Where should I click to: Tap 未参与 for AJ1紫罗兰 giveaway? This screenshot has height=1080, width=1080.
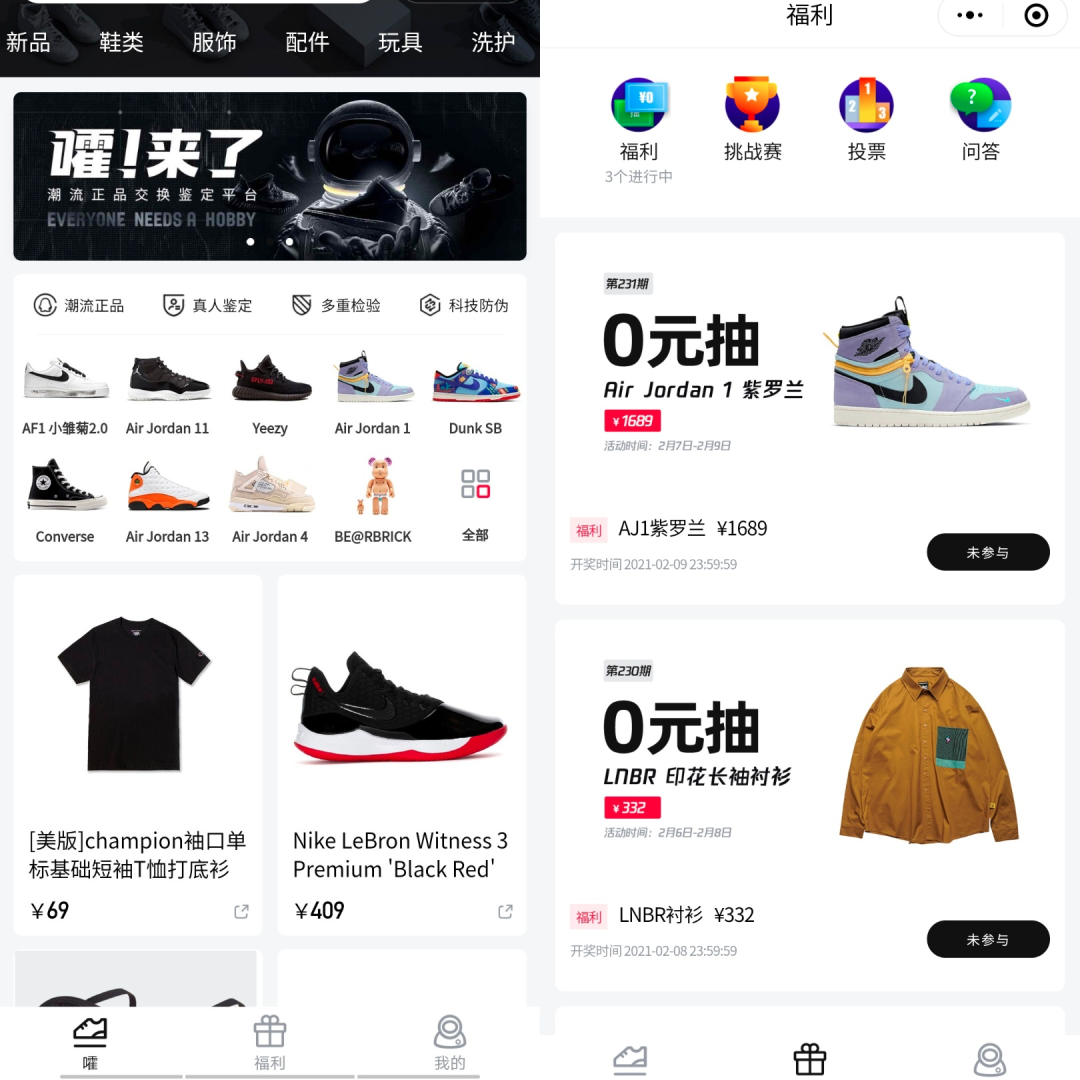[x=988, y=552]
